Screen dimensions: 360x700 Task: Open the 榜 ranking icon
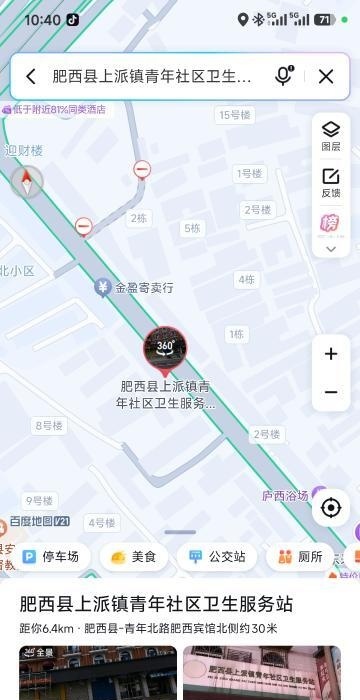[x=330, y=223]
